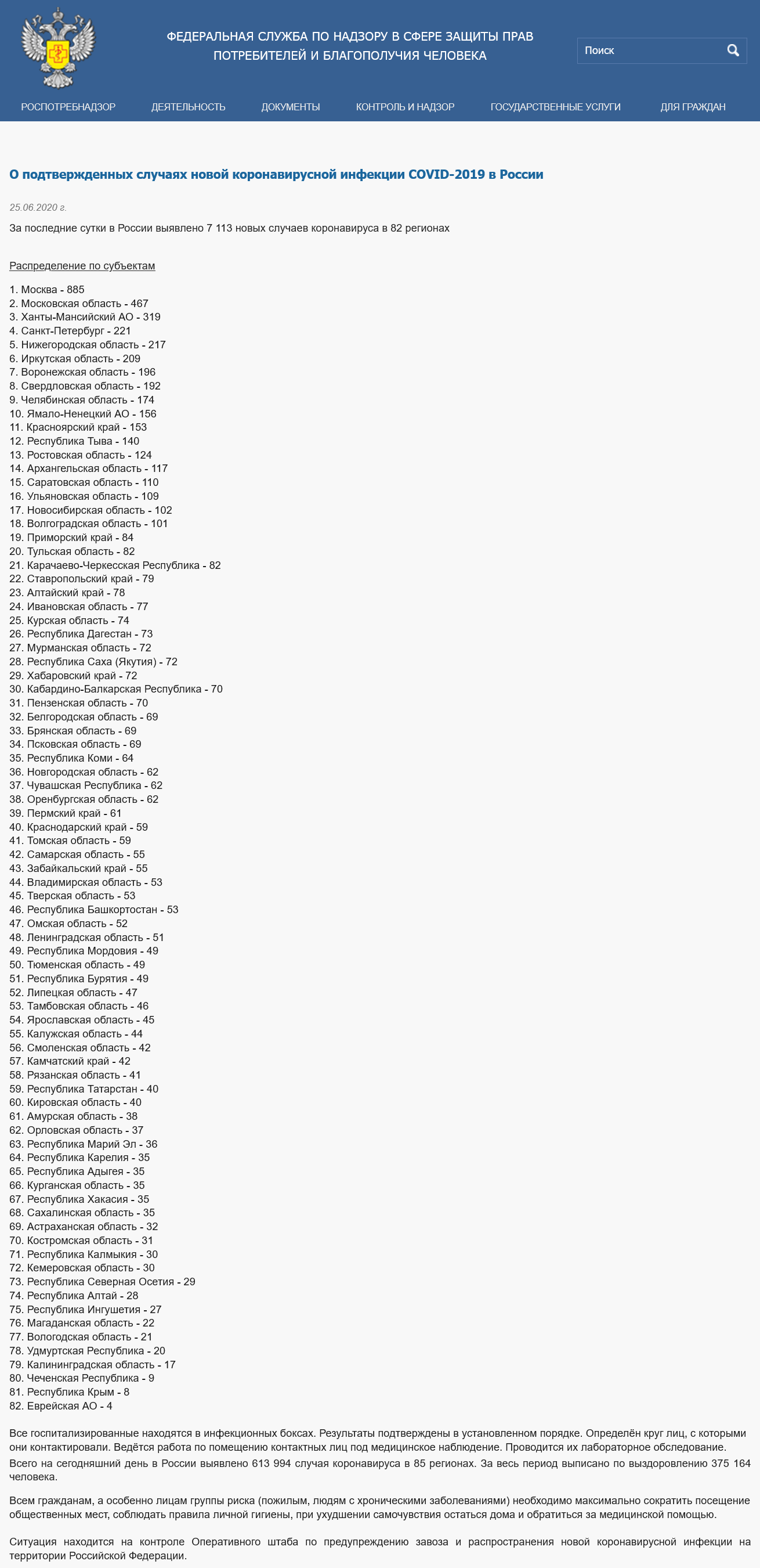Open Государственные услуги section

(556, 107)
